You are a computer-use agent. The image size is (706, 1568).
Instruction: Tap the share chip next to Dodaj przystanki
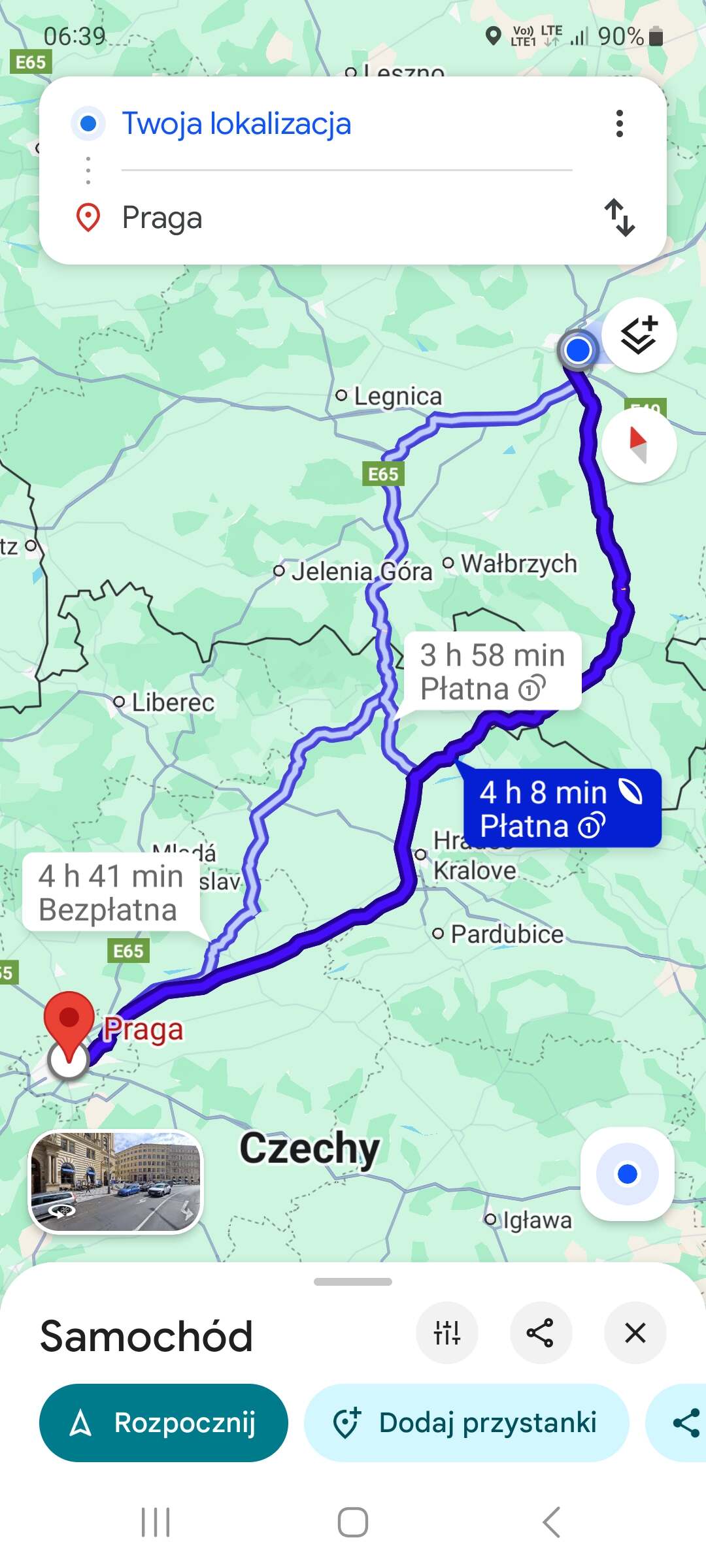[683, 1422]
